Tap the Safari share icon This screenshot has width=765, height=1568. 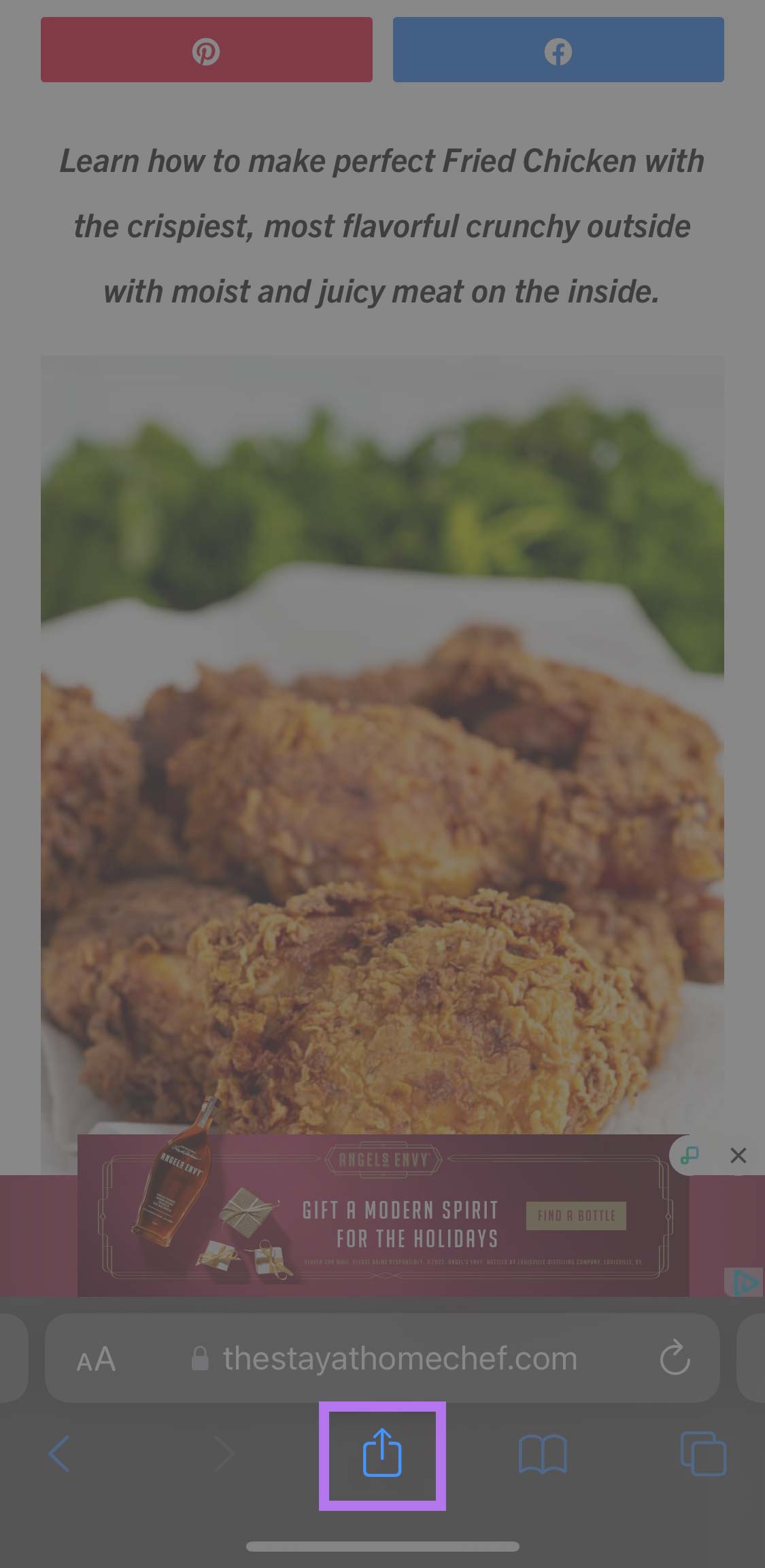coord(382,1454)
